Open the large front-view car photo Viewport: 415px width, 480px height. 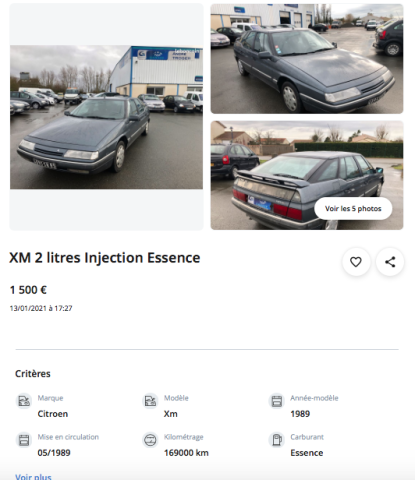point(106,117)
